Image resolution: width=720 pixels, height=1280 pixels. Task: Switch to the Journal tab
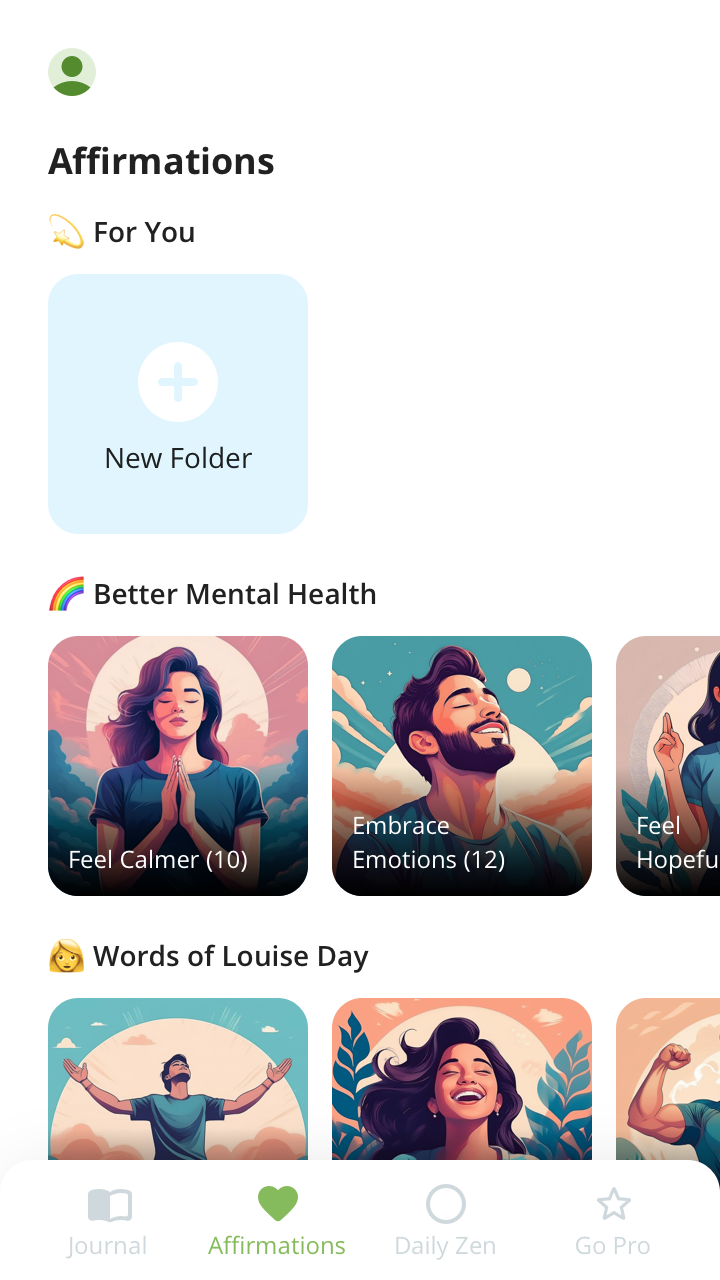[x=108, y=1222]
